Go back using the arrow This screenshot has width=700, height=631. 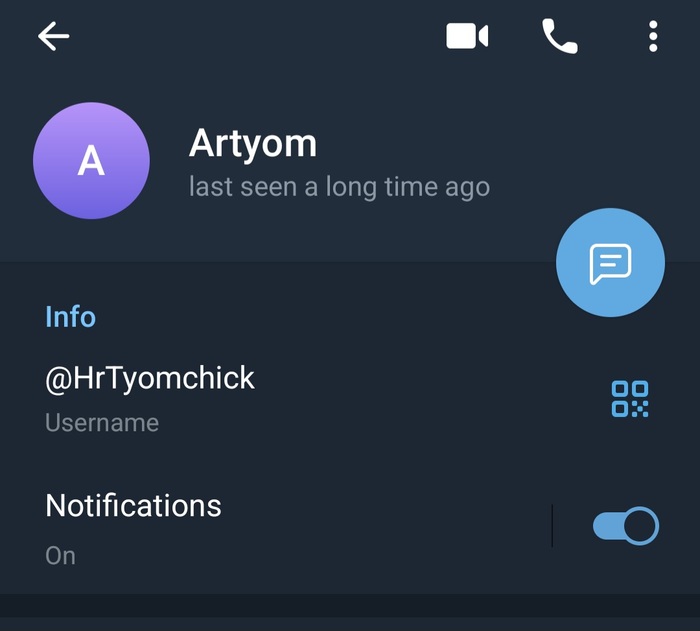(x=54, y=37)
